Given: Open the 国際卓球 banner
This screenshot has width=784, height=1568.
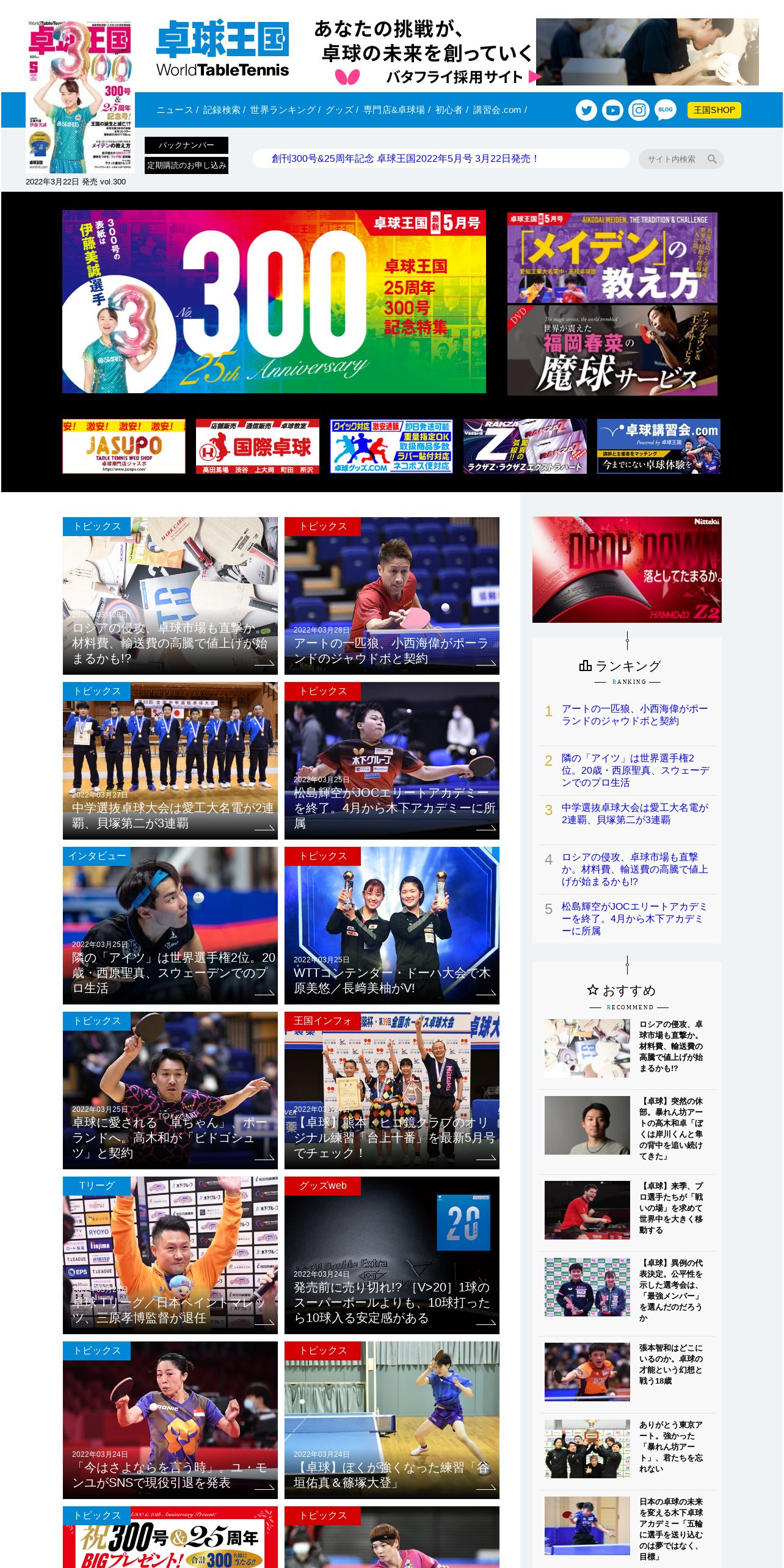Looking at the screenshot, I should 257,446.
